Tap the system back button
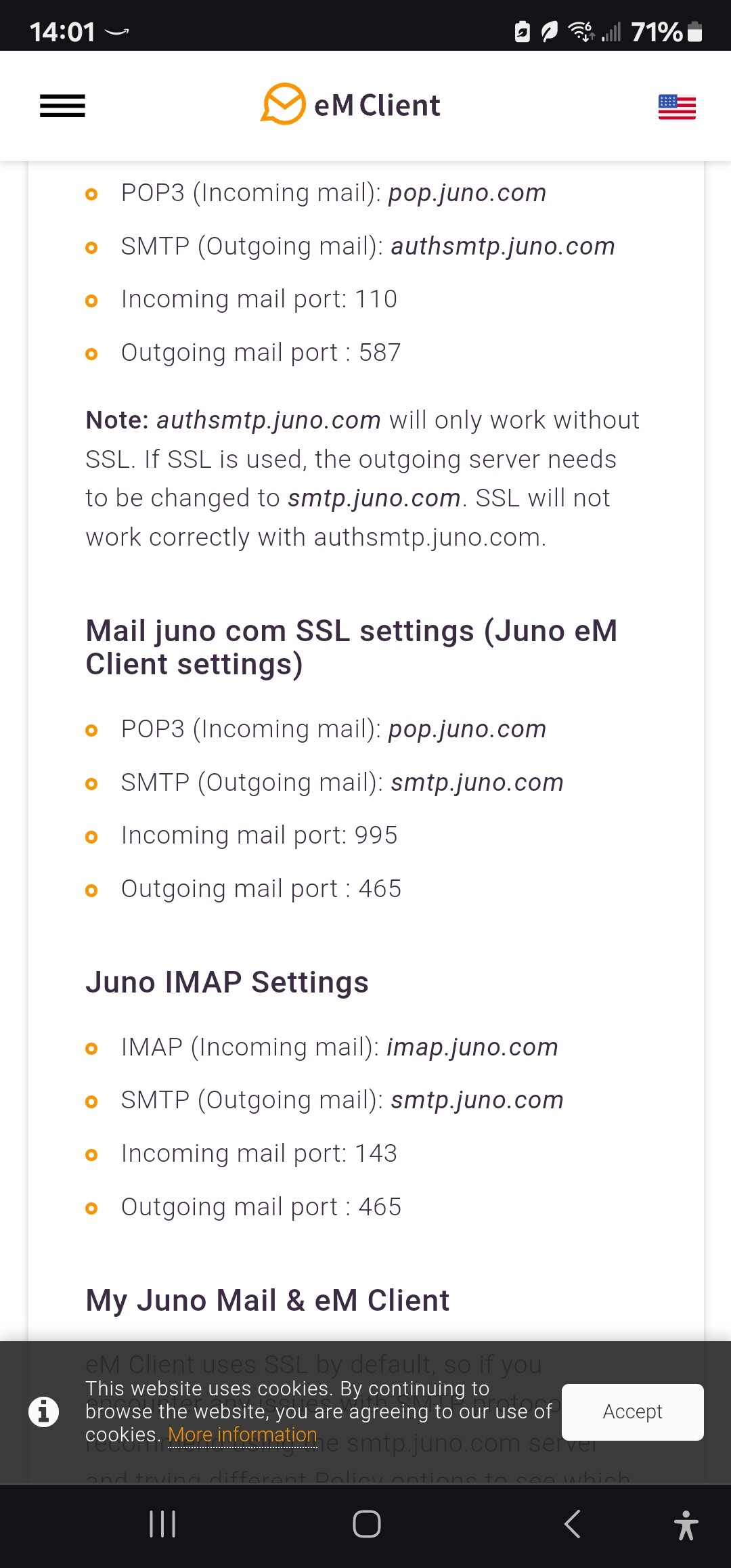The width and height of the screenshot is (731, 1568). (573, 1524)
